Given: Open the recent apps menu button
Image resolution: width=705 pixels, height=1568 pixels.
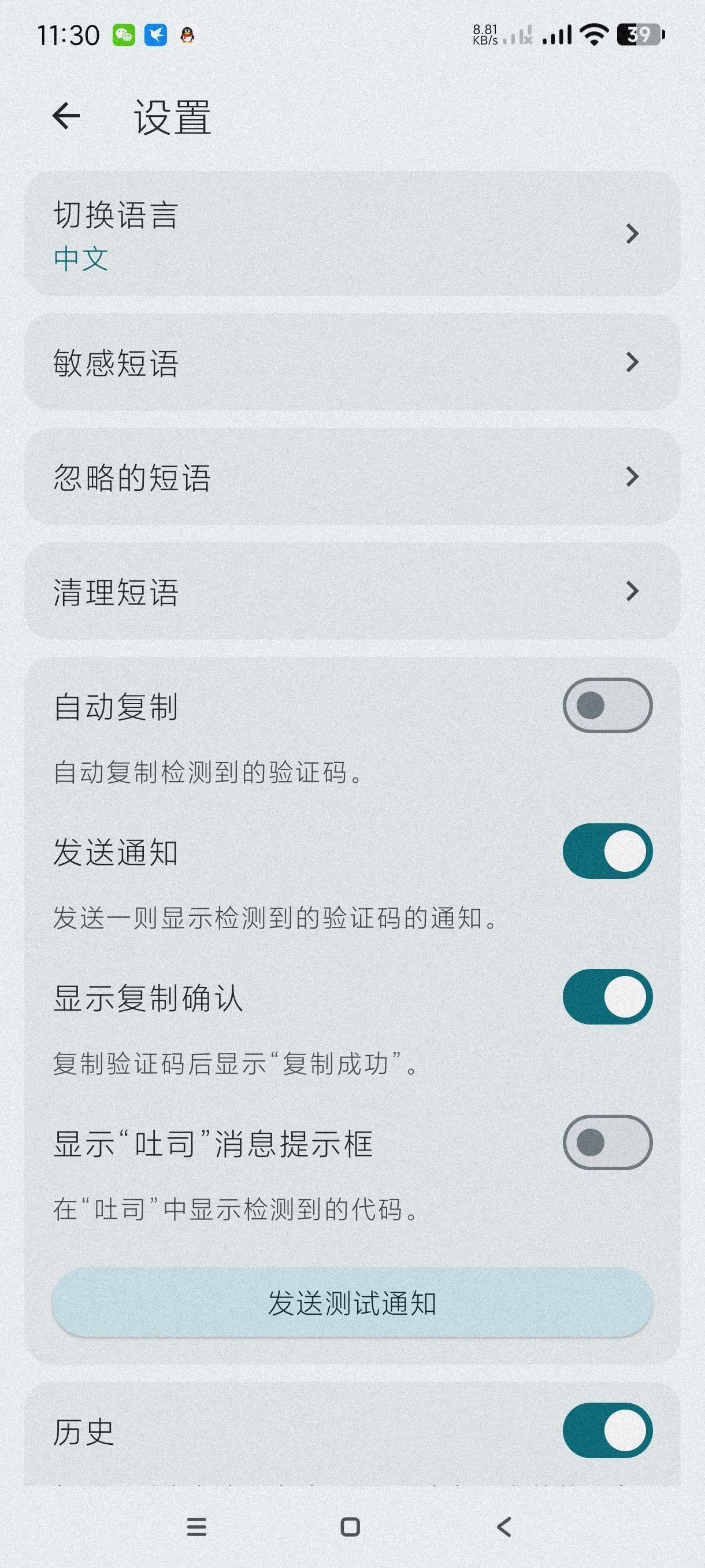Looking at the screenshot, I should click(196, 1526).
